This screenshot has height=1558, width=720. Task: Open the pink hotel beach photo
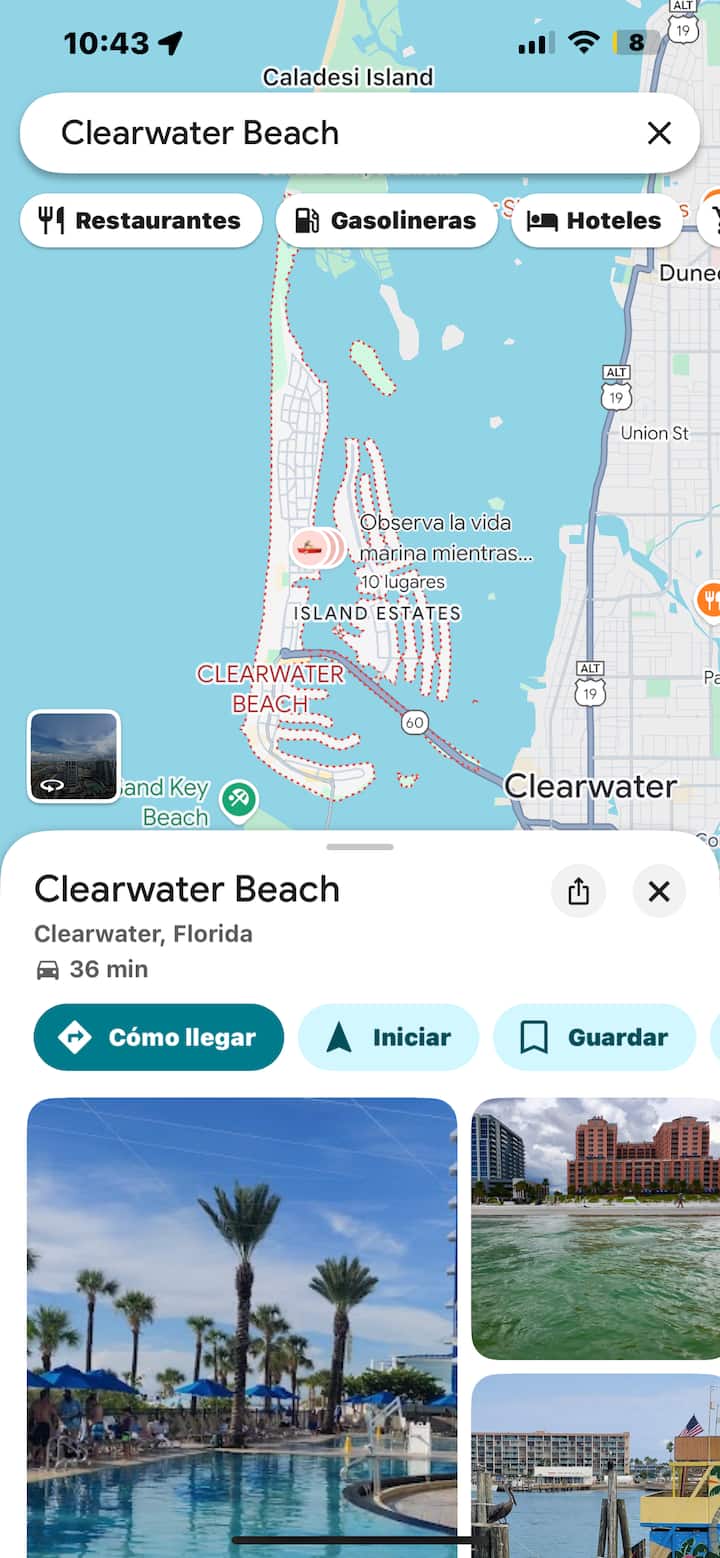pos(595,1228)
